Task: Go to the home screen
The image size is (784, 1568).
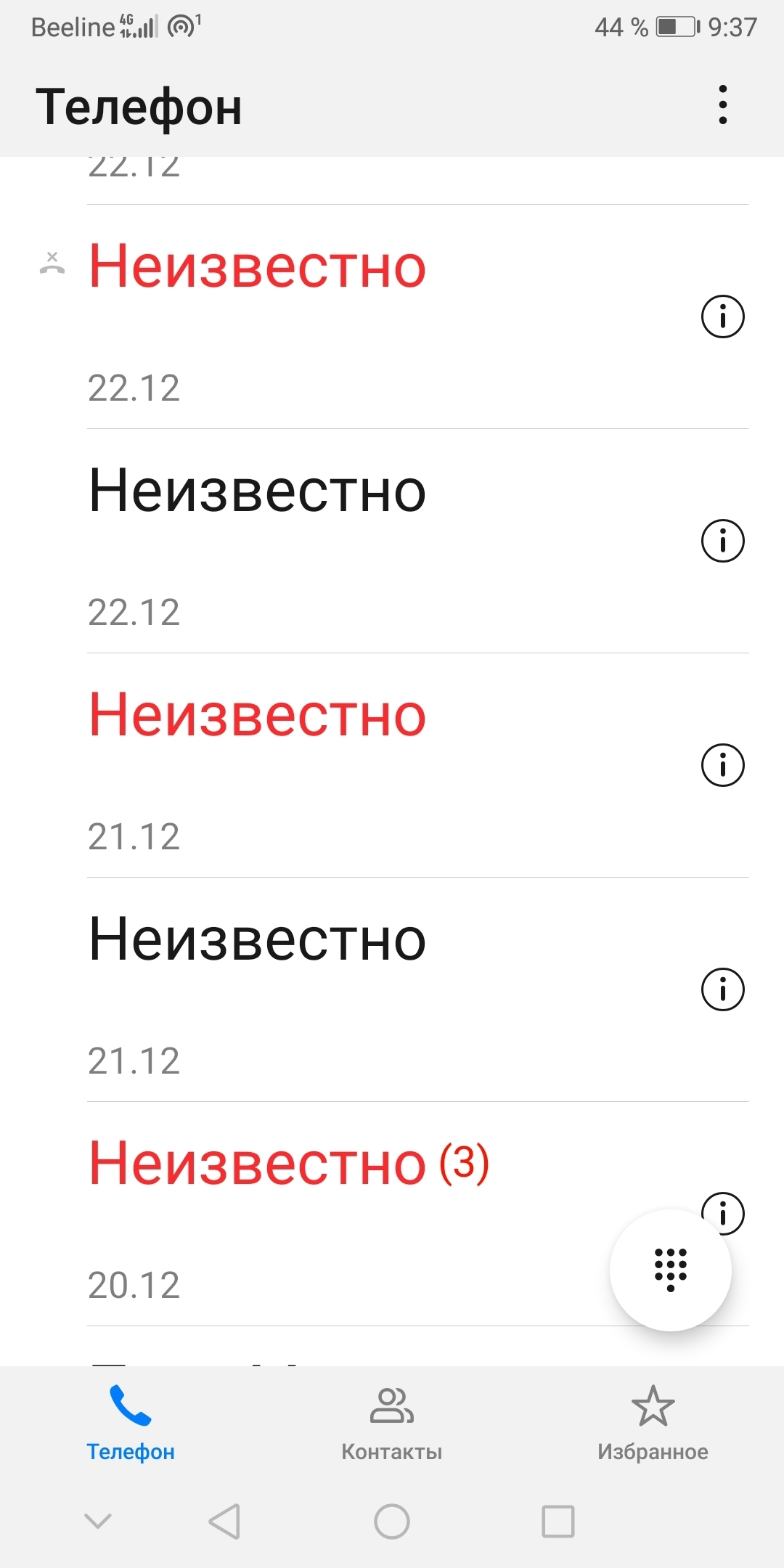Action: [x=392, y=1521]
